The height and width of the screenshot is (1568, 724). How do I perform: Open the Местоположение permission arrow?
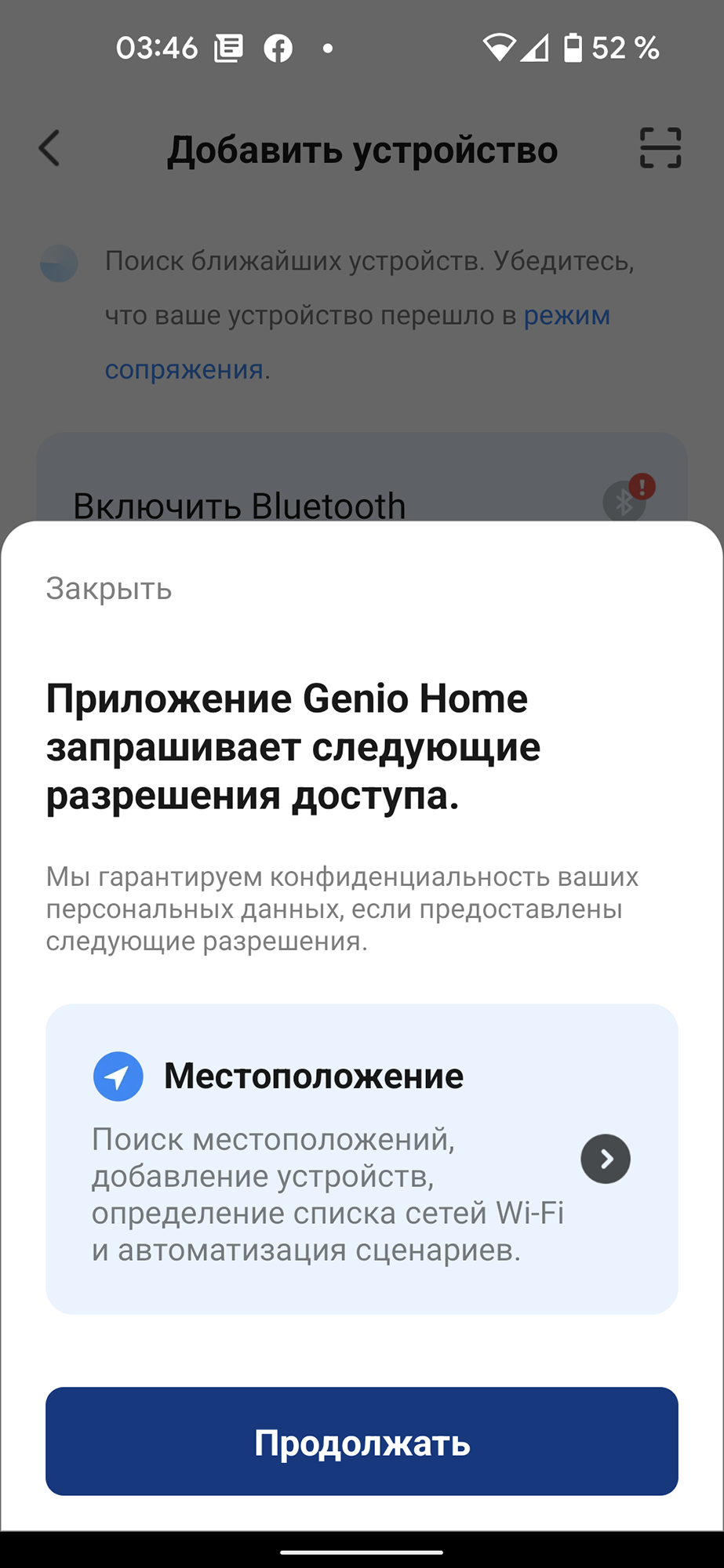605,1159
